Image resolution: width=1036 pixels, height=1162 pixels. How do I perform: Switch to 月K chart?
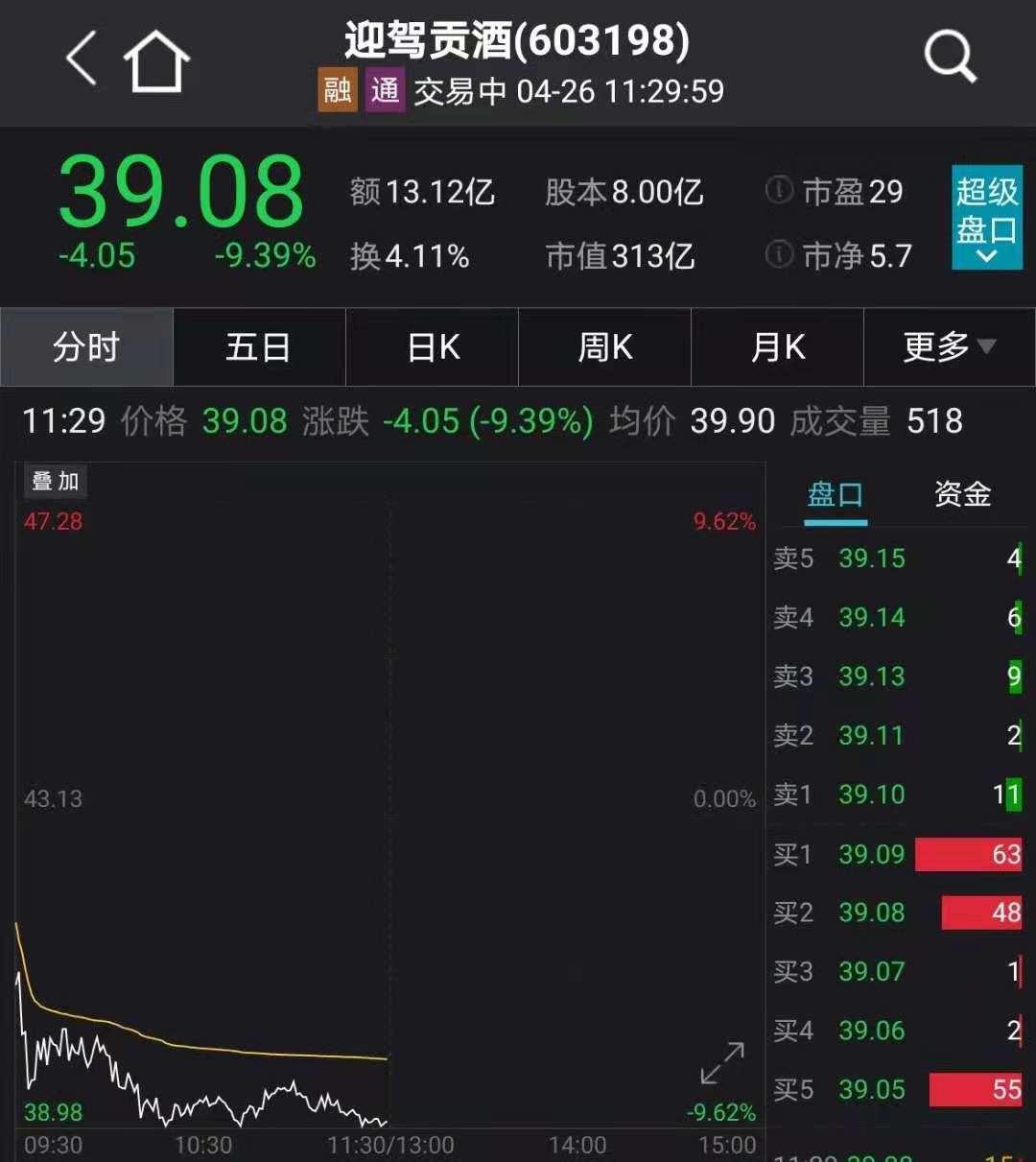pos(778,347)
